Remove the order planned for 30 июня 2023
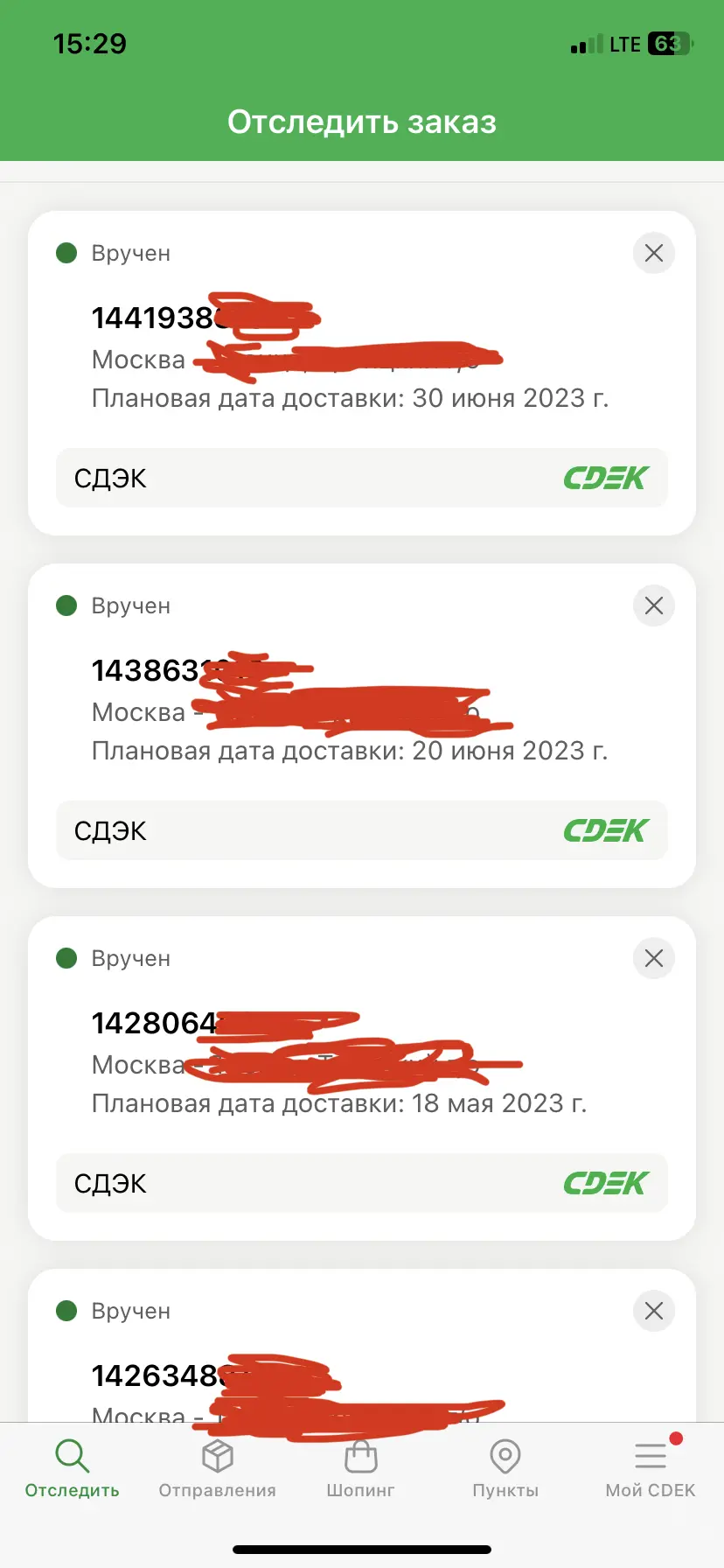This screenshot has height=1568, width=724. click(653, 254)
